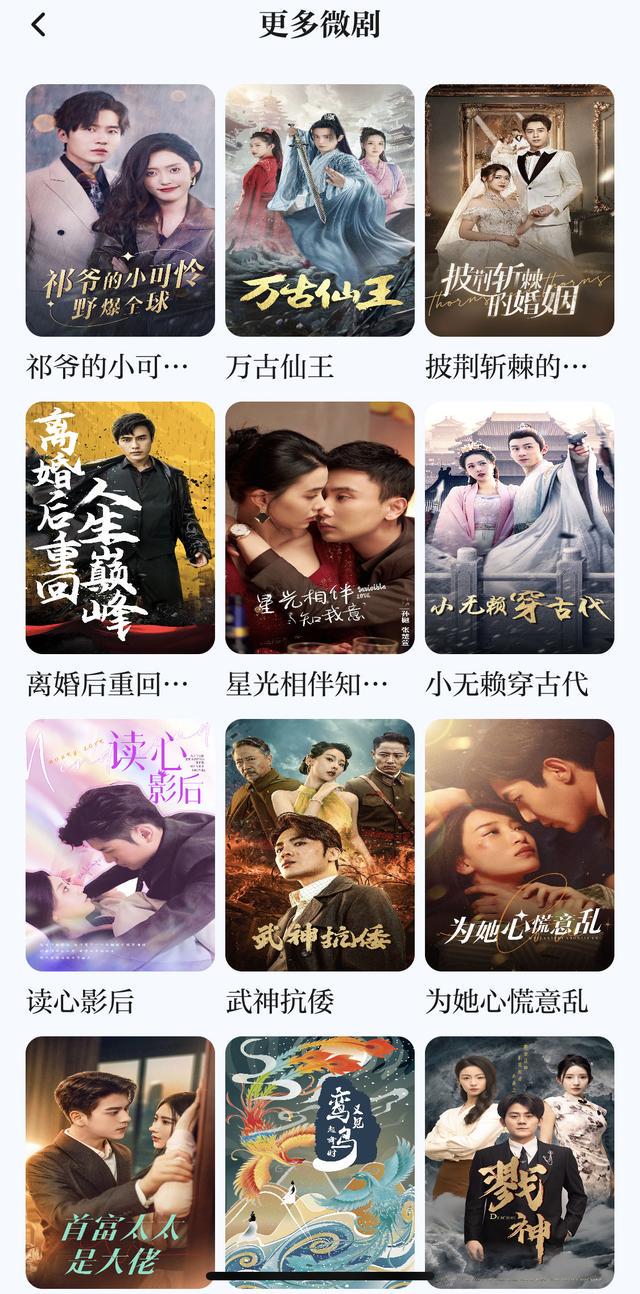Open the drama 祁爷的小可怜
Viewport: 640px width, 1294px height.
120,210
